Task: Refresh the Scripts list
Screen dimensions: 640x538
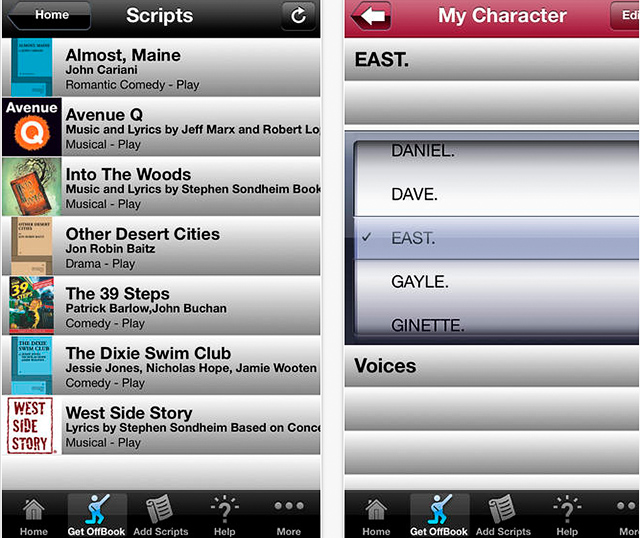Action: point(298,15)
